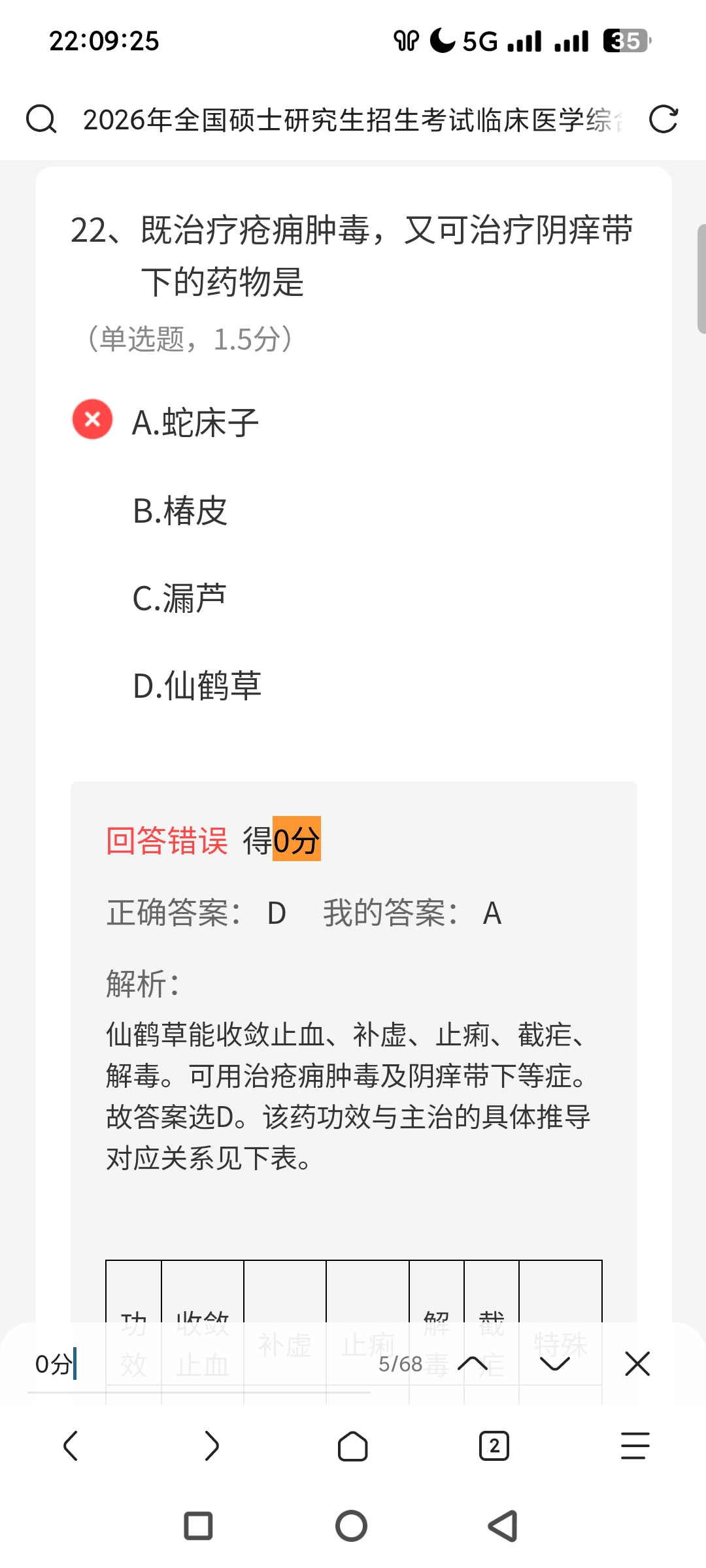Close the find-in-page bar
The width and height of the screenshot is (706, 1568).
[637, 1364]
